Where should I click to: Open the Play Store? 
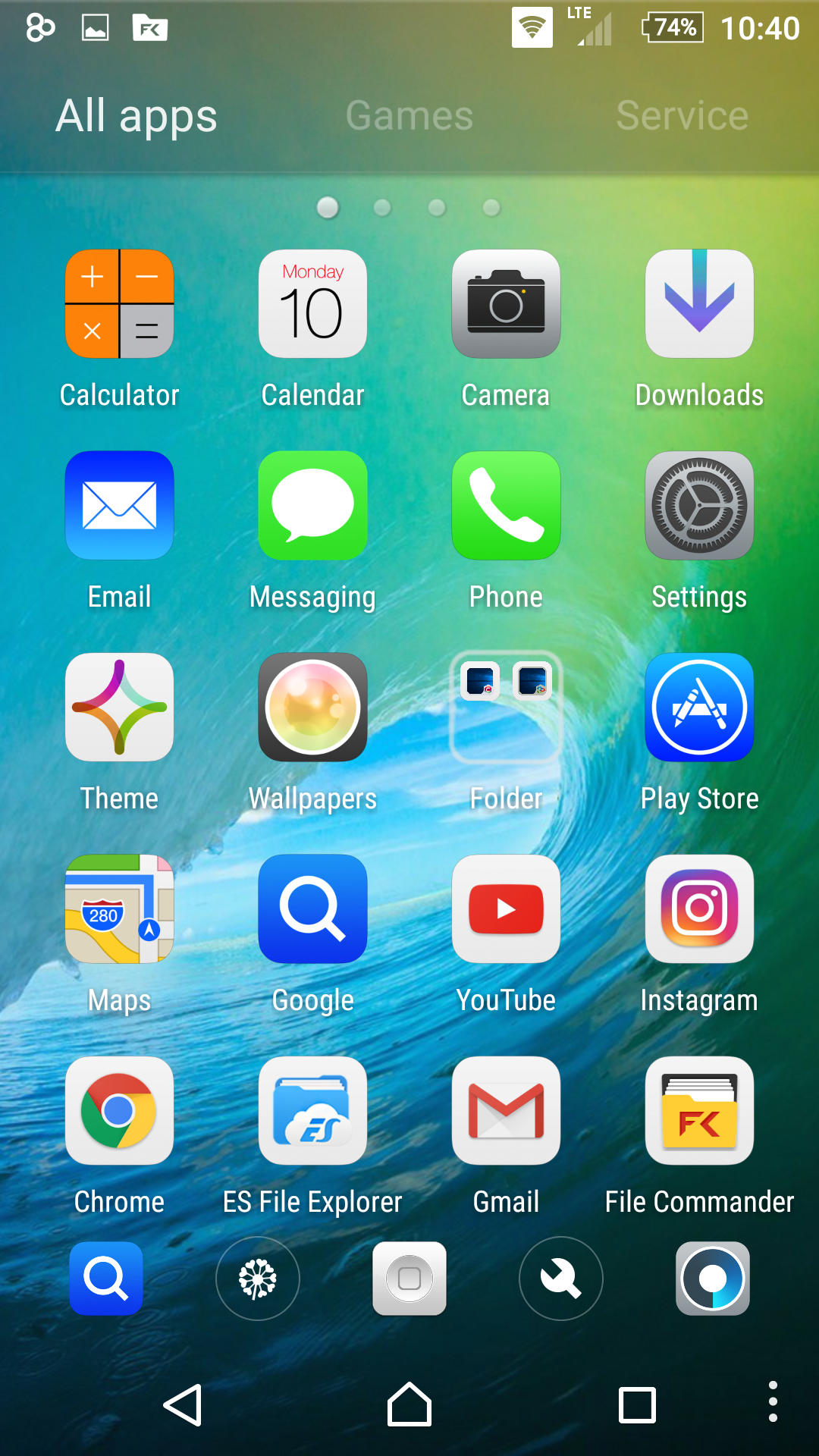click(x=698, y=707)
